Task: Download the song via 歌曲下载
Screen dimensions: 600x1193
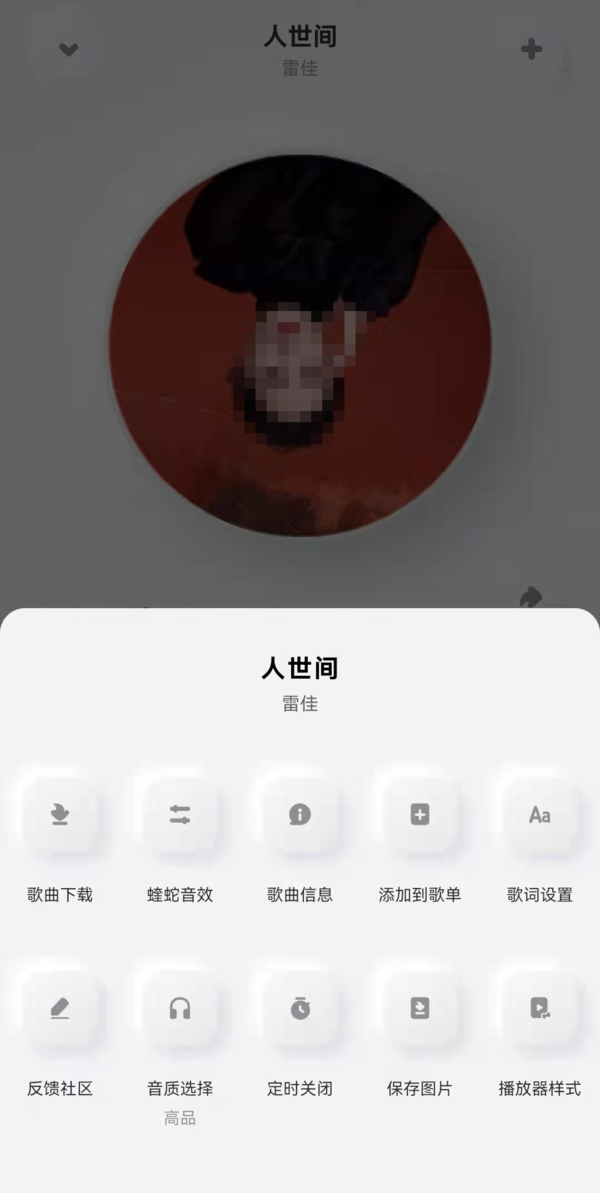Action: coord(60,816)
